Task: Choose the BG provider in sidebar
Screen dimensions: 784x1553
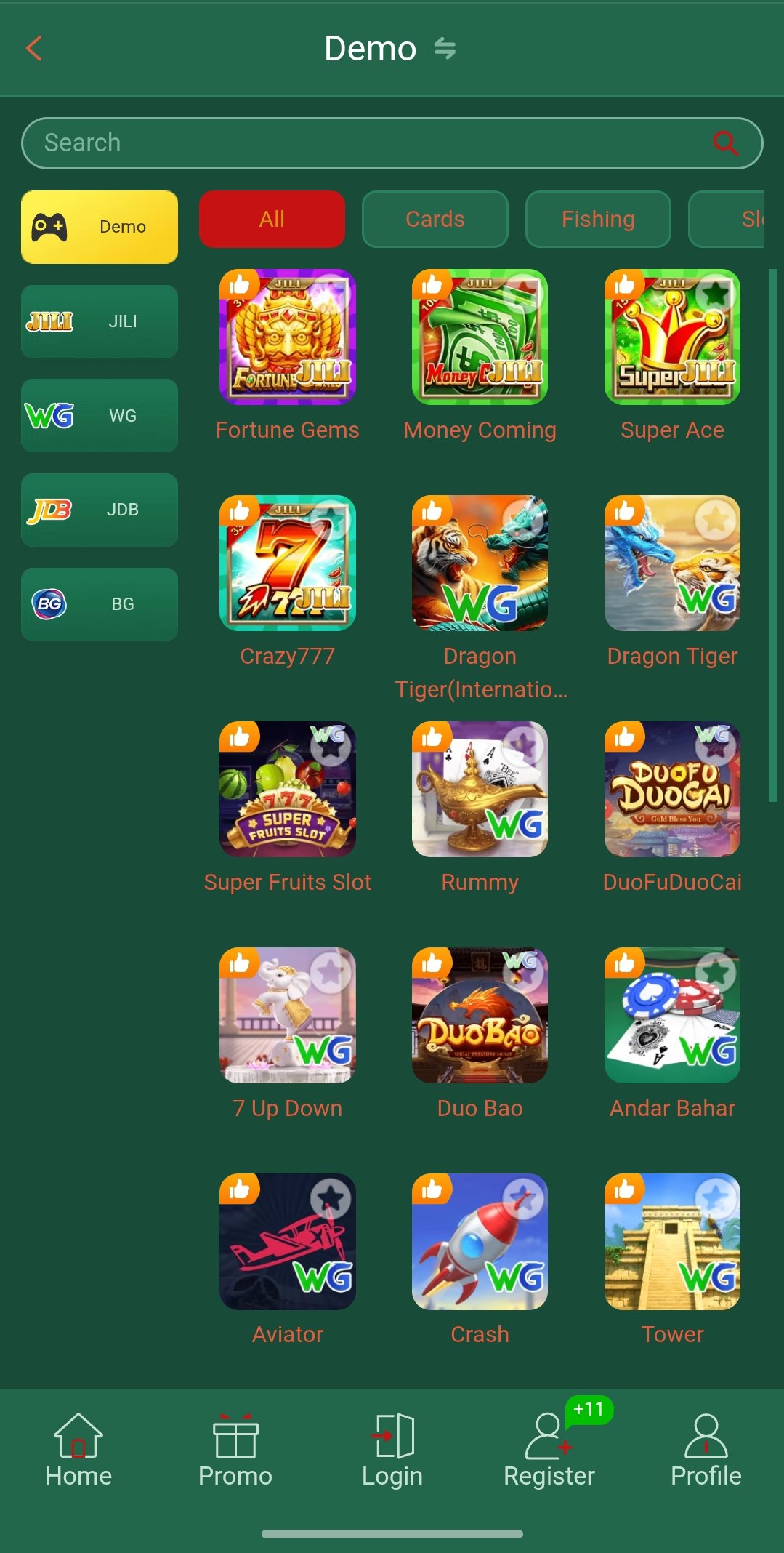Action: point(100,604)
